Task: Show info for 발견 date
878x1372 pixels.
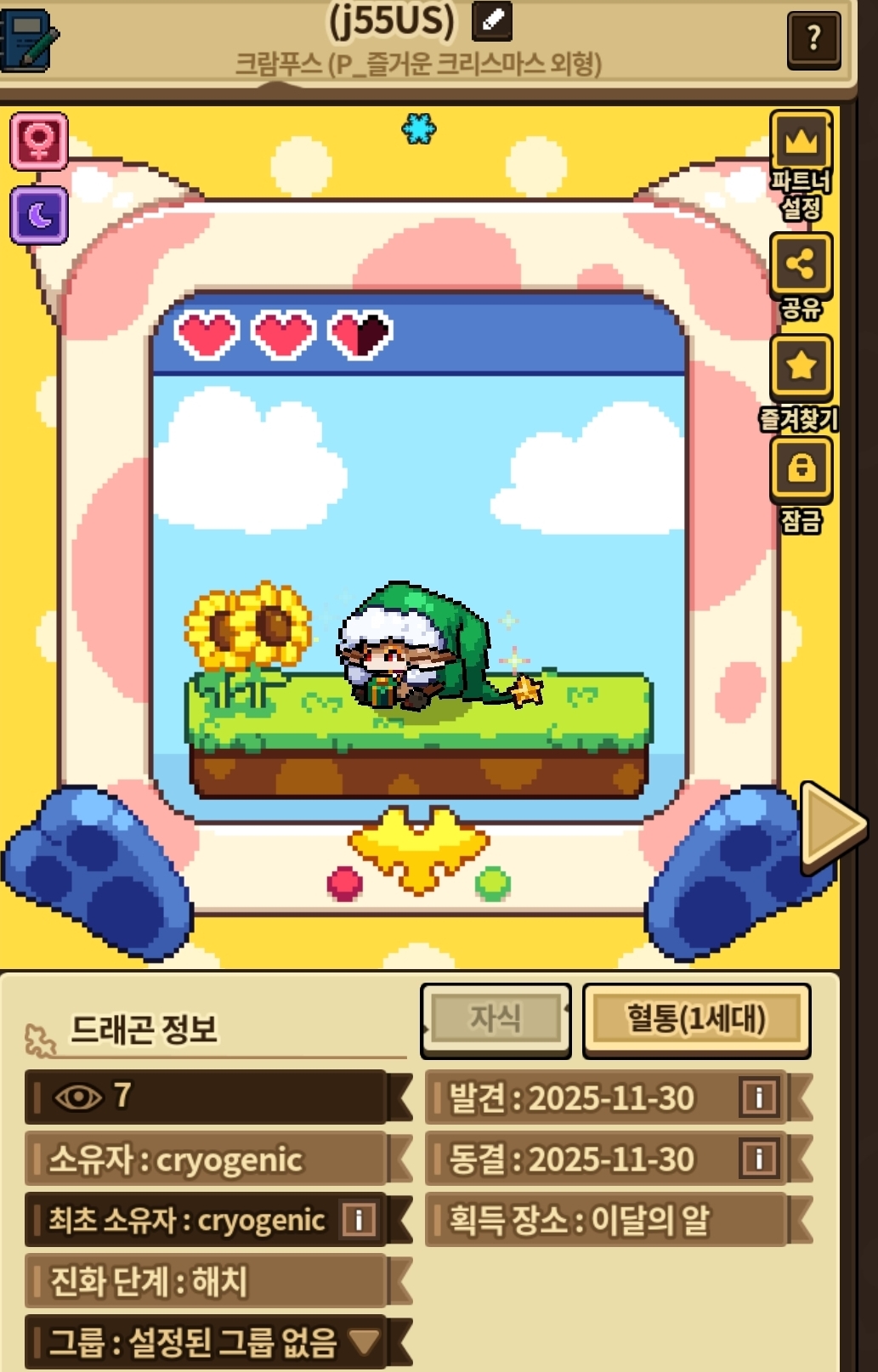Action: (x=758, y=1097)
